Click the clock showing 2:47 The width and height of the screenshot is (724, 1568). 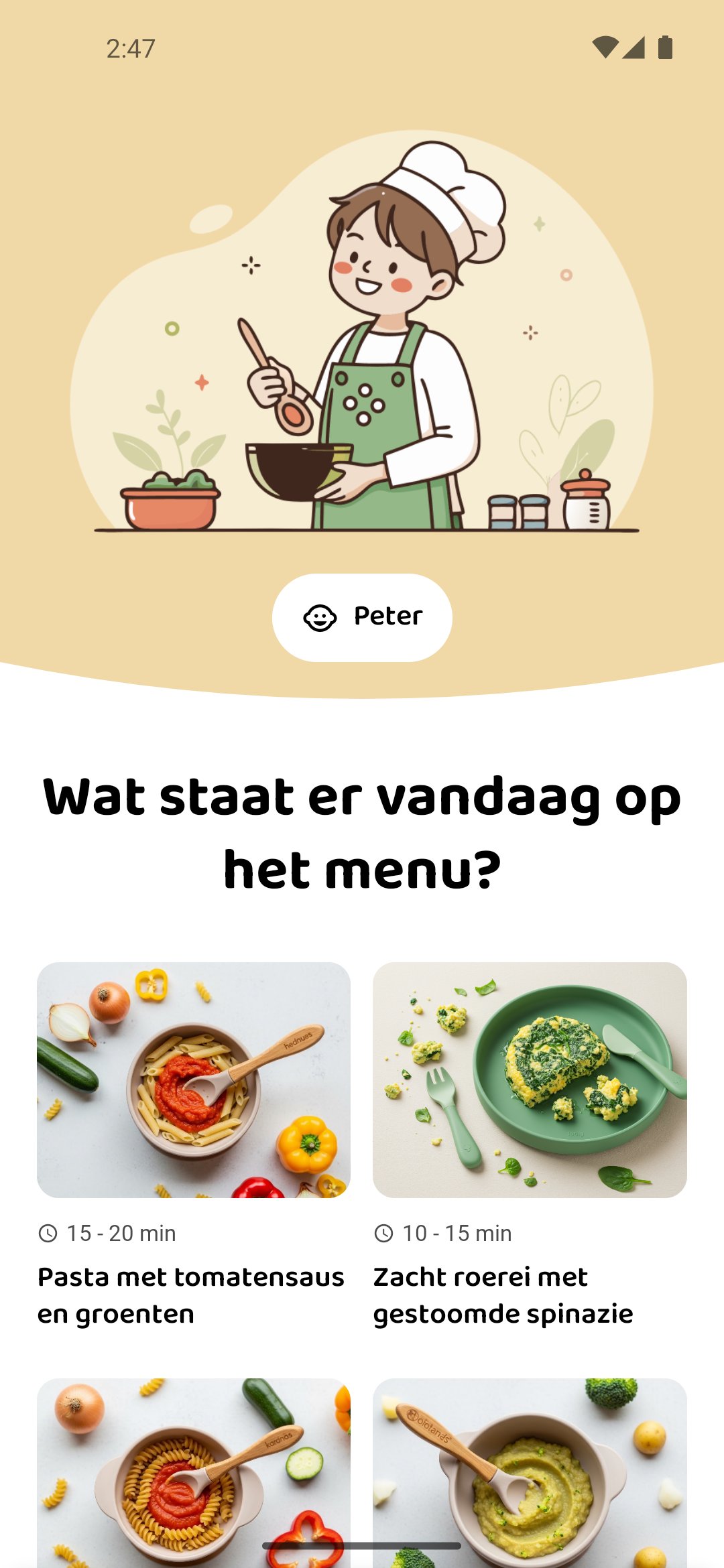[129, 48]
